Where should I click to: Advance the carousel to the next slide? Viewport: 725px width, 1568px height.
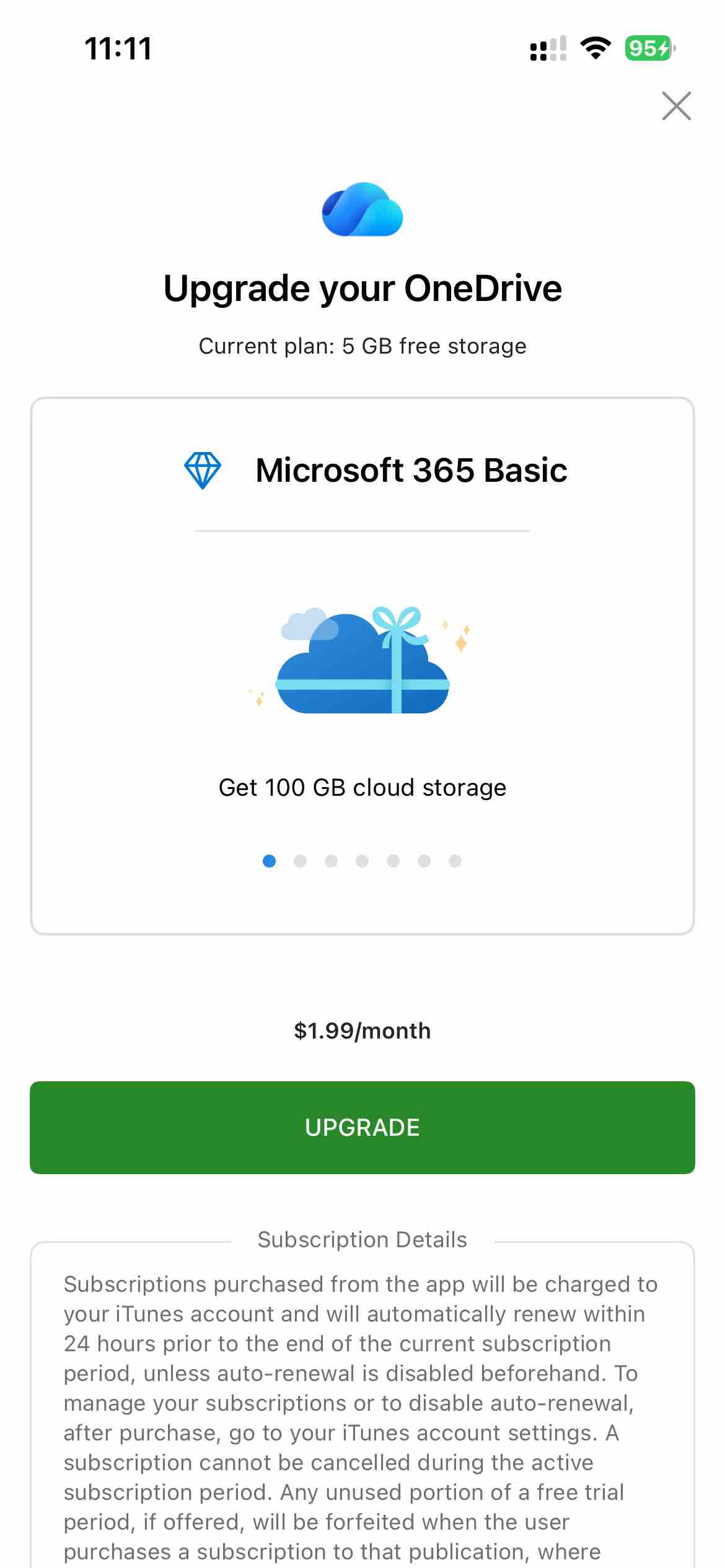point(301,861)
